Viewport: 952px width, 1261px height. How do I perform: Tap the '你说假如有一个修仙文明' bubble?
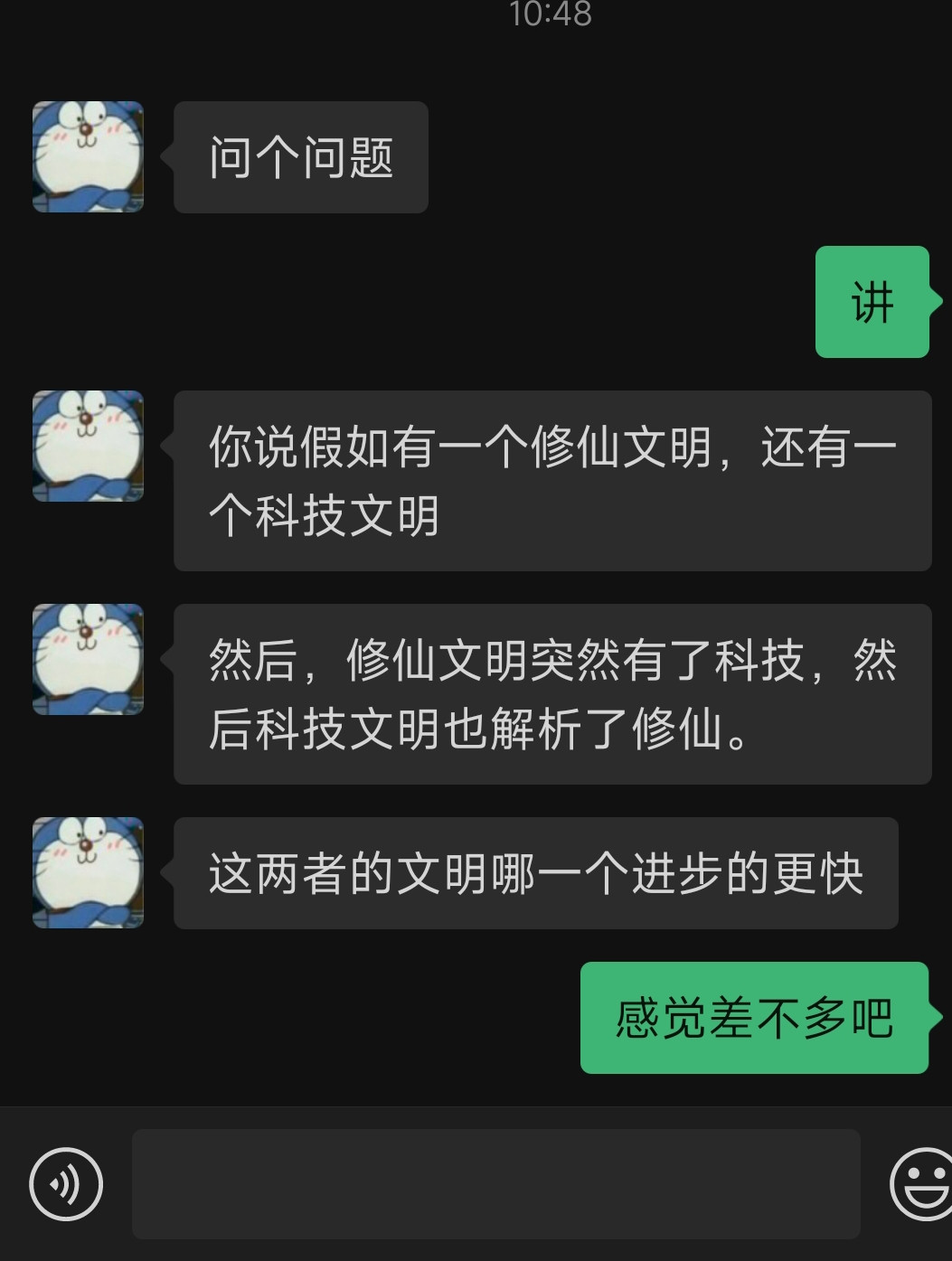551,481
